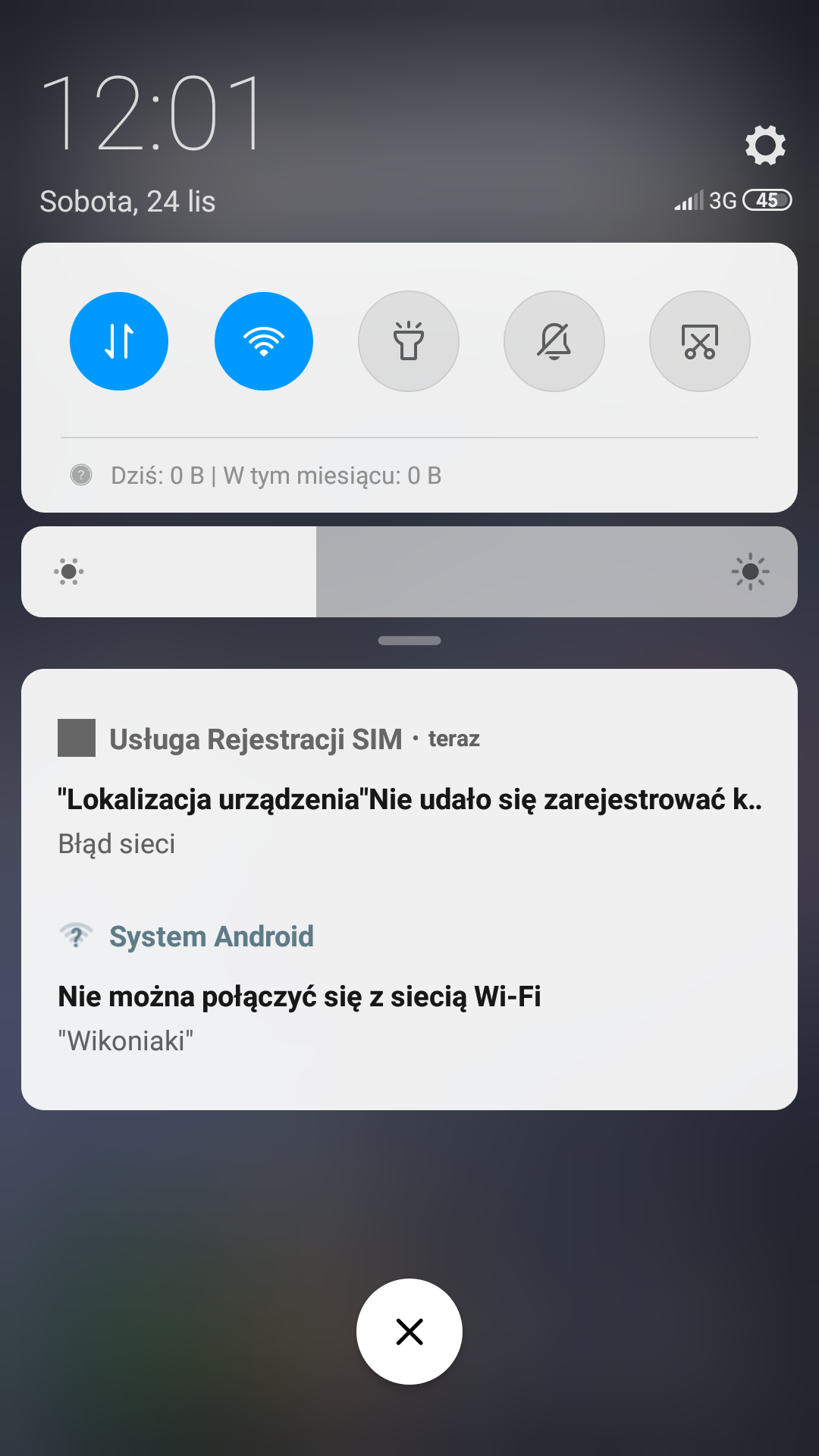Clear all notifications with the X button

point(409,1332)
